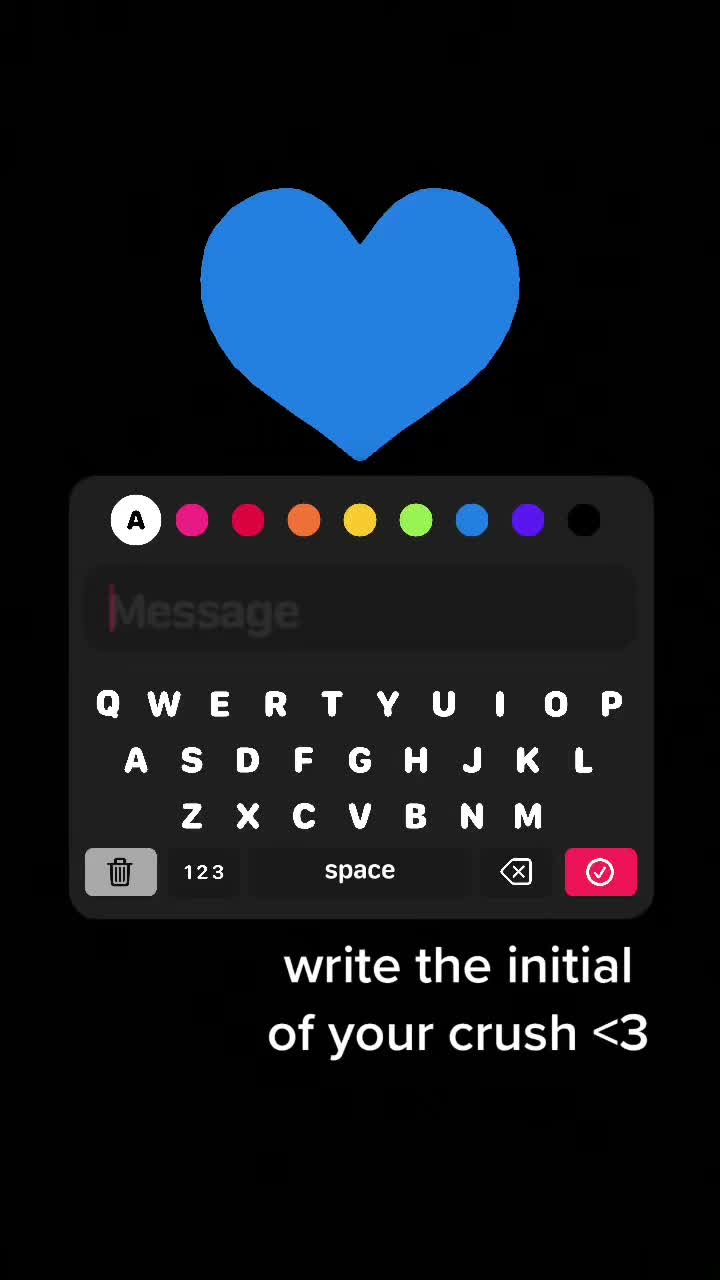Focus the Message text field
Viewport: 720px width, 1280px height.
[360, 610]
